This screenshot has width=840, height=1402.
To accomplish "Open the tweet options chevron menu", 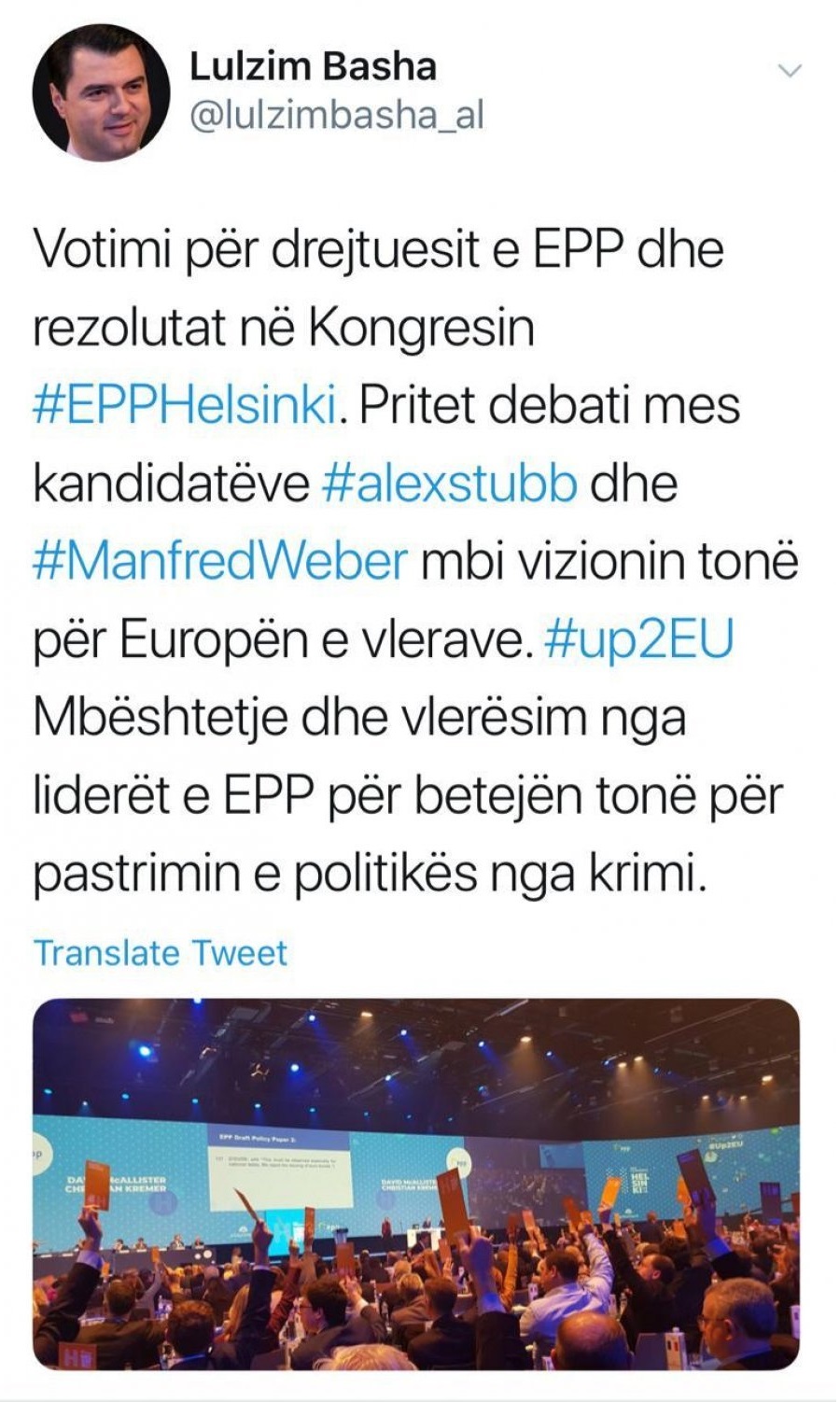I will pos(790,72).
